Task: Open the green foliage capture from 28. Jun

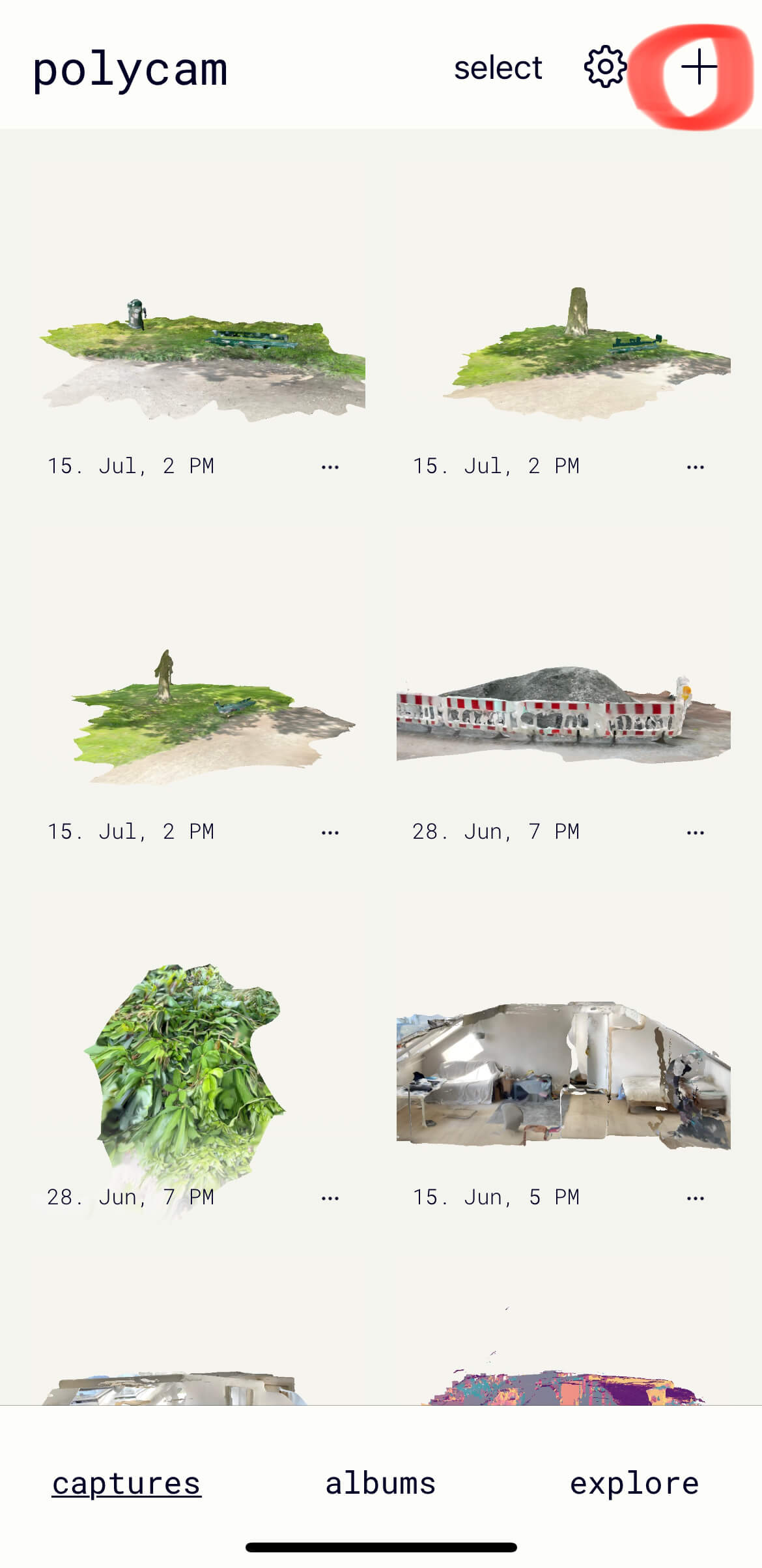Action: [x=186, y=1069]
